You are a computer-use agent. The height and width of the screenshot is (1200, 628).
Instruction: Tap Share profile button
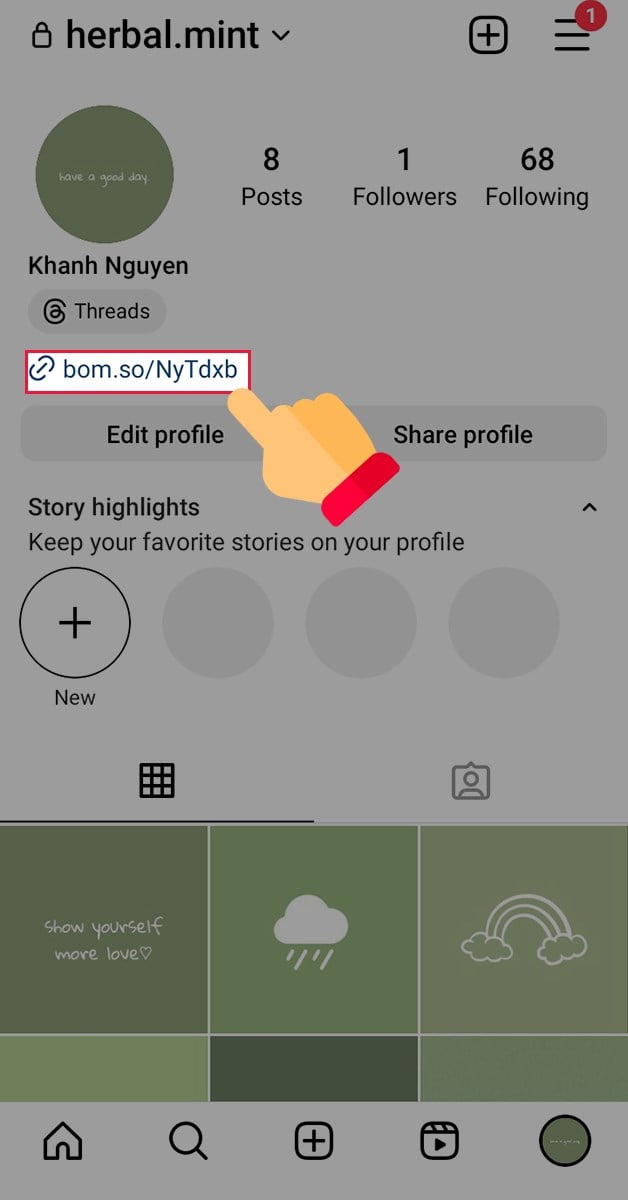[462, 435]
